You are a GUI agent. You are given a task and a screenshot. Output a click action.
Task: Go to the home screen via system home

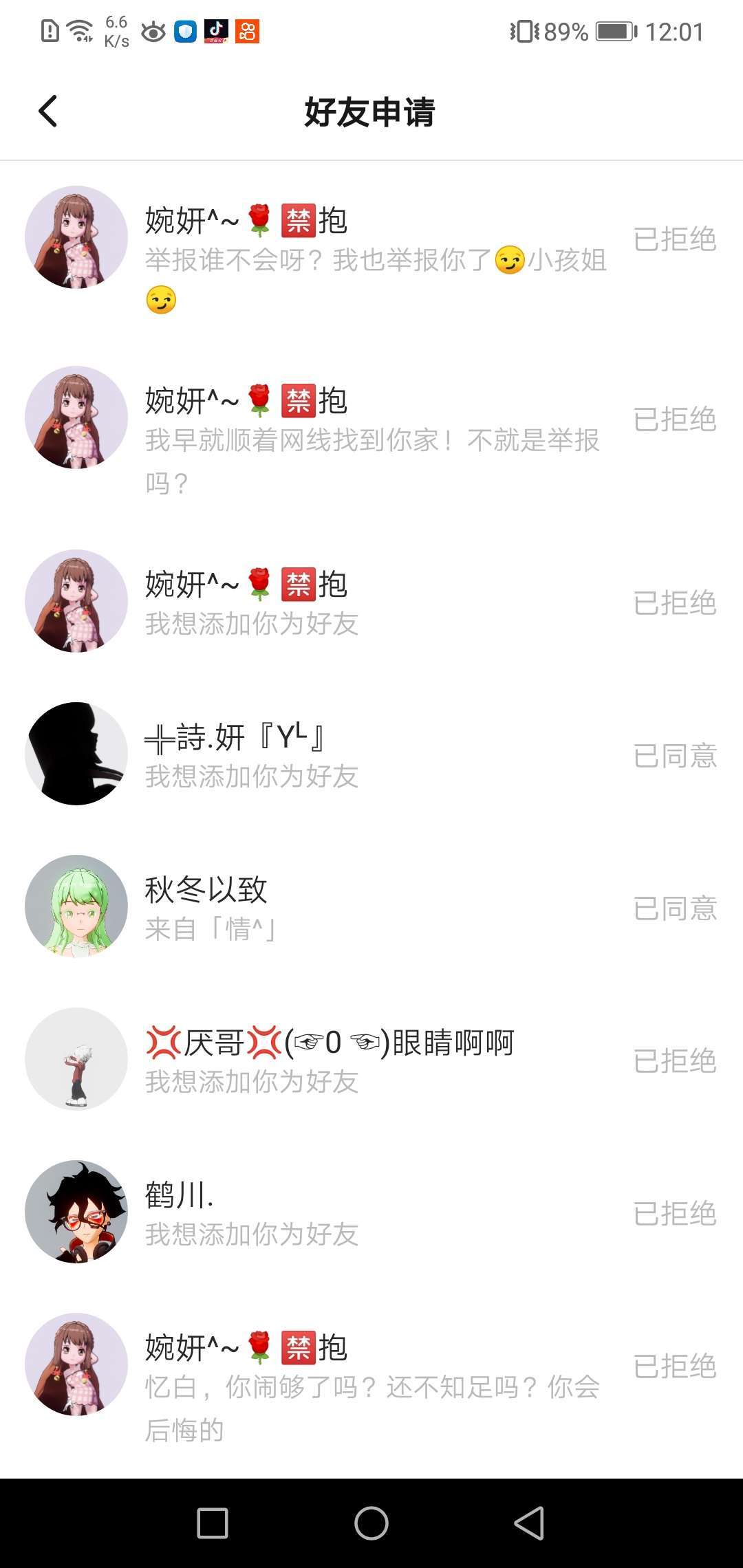tap(371, 1523)
